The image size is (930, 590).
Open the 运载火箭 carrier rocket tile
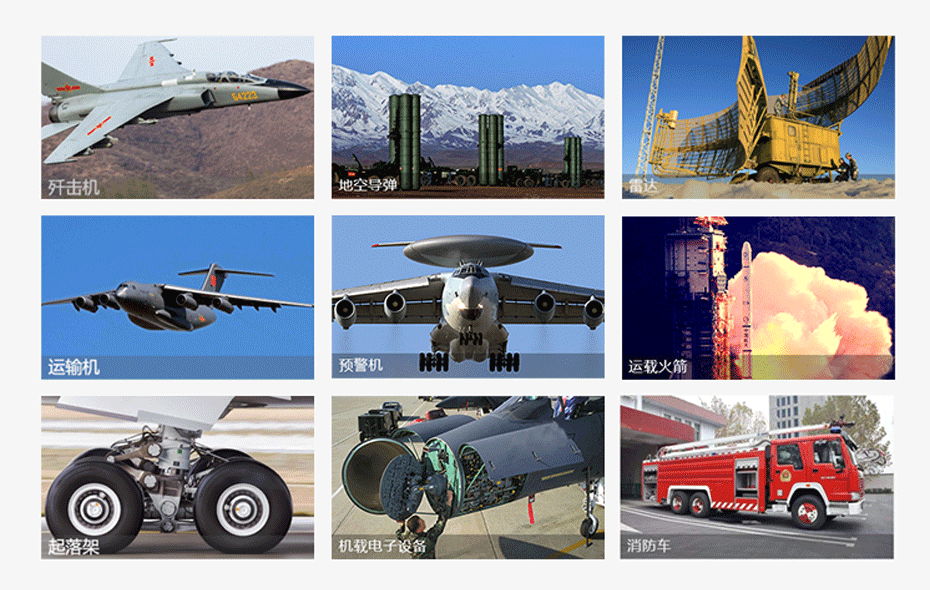pos(757,297)
